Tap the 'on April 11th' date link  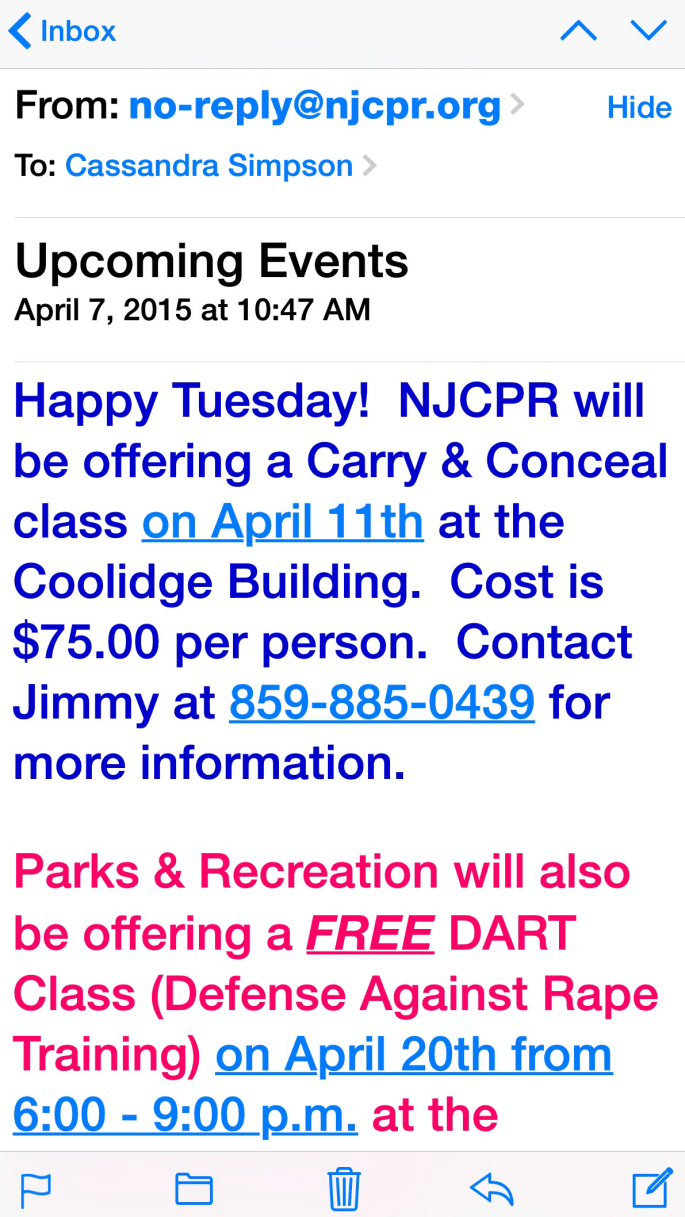[283, 522]
